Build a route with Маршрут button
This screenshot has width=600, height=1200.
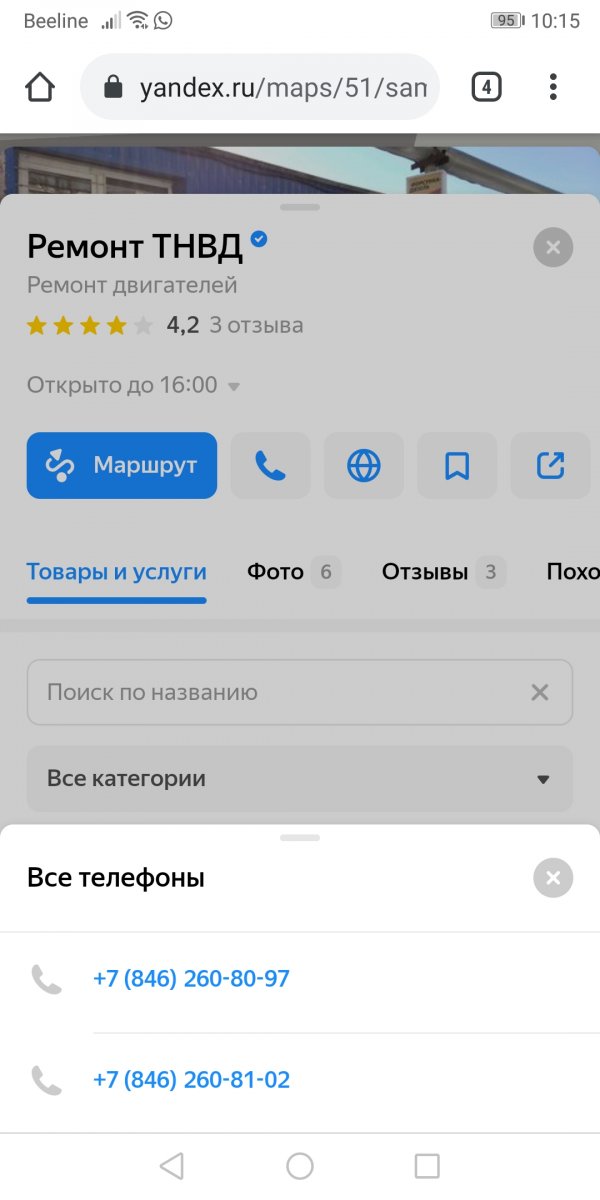coord(122,465)
